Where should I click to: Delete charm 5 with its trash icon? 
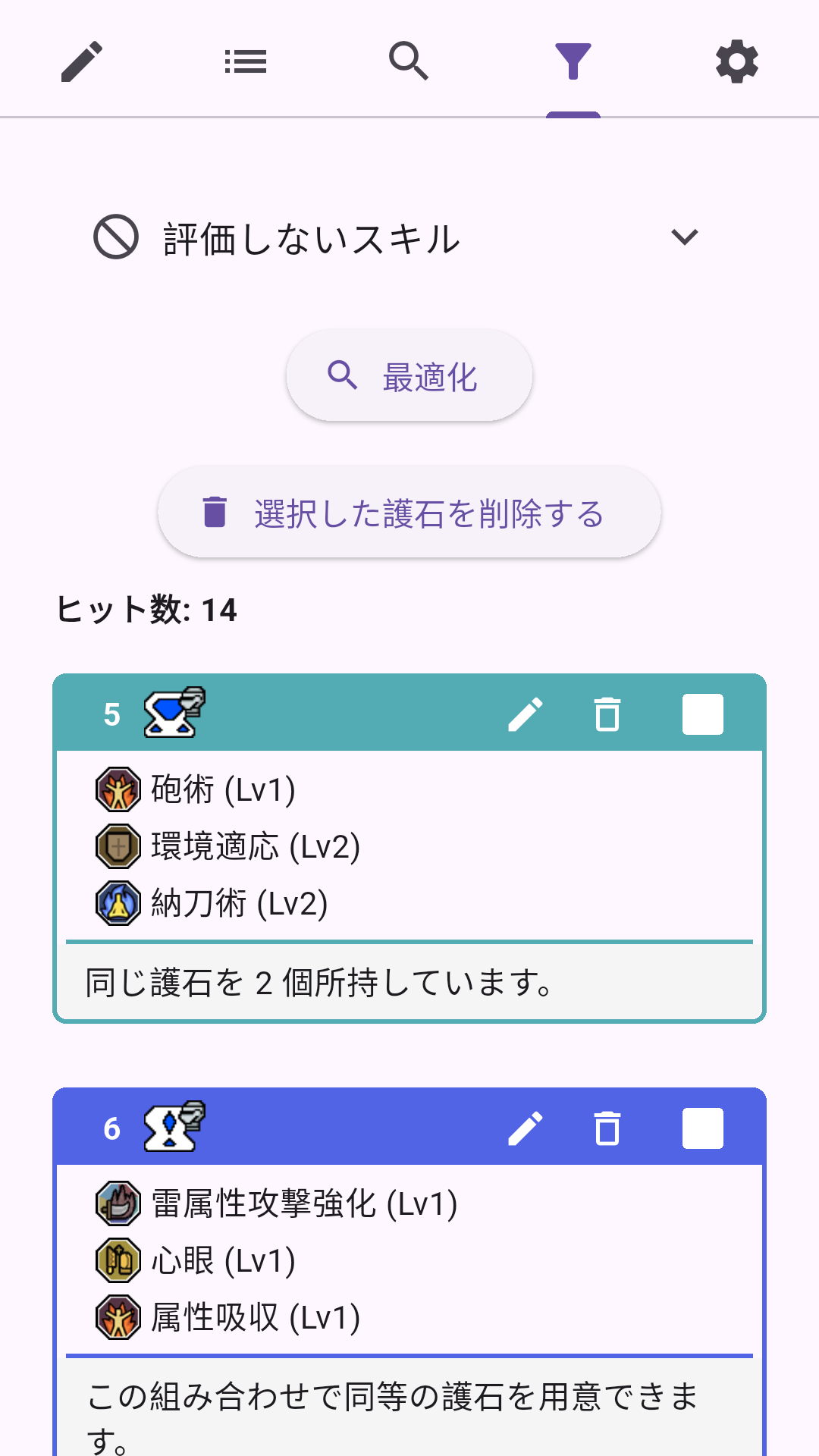(606, 713)
